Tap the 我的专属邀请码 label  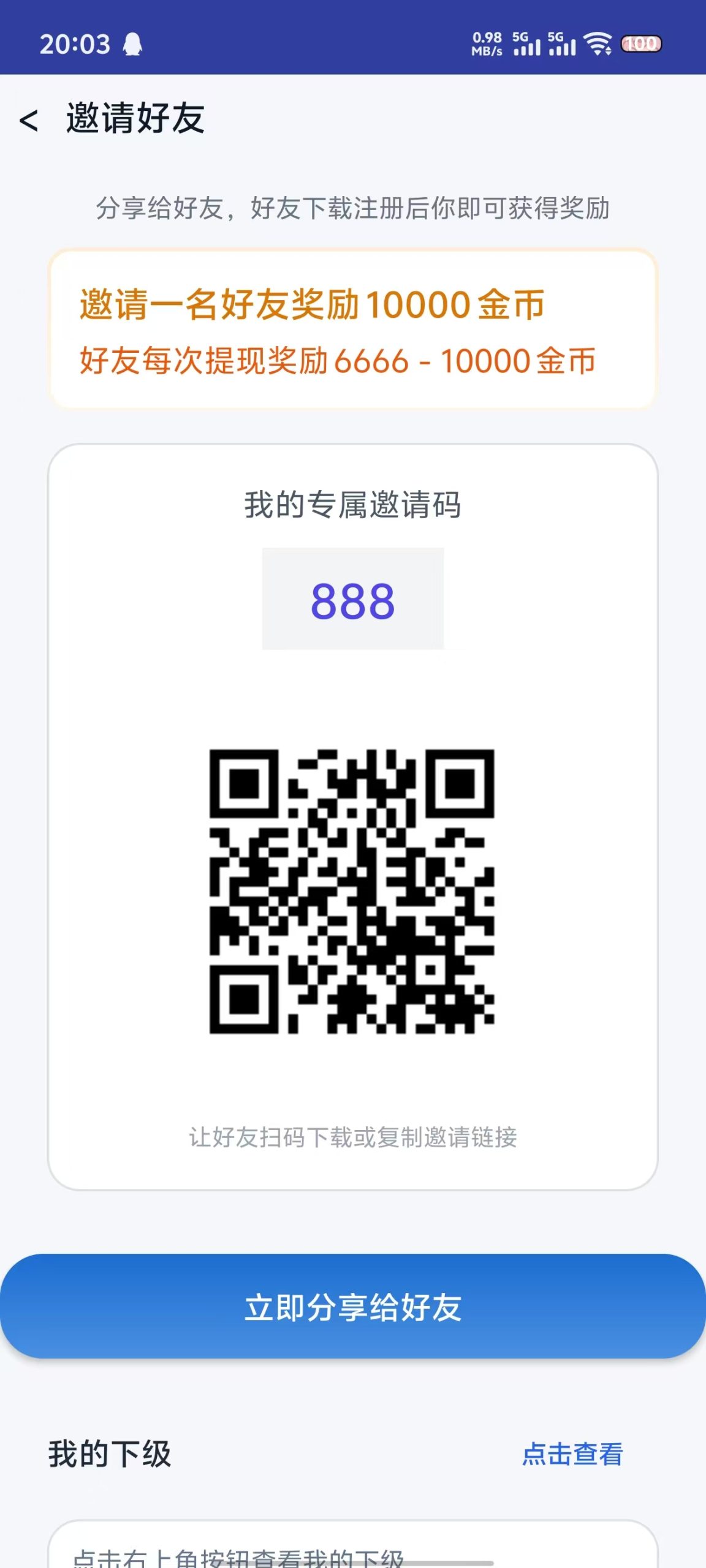pyautogui.click(x=352, y=503)
